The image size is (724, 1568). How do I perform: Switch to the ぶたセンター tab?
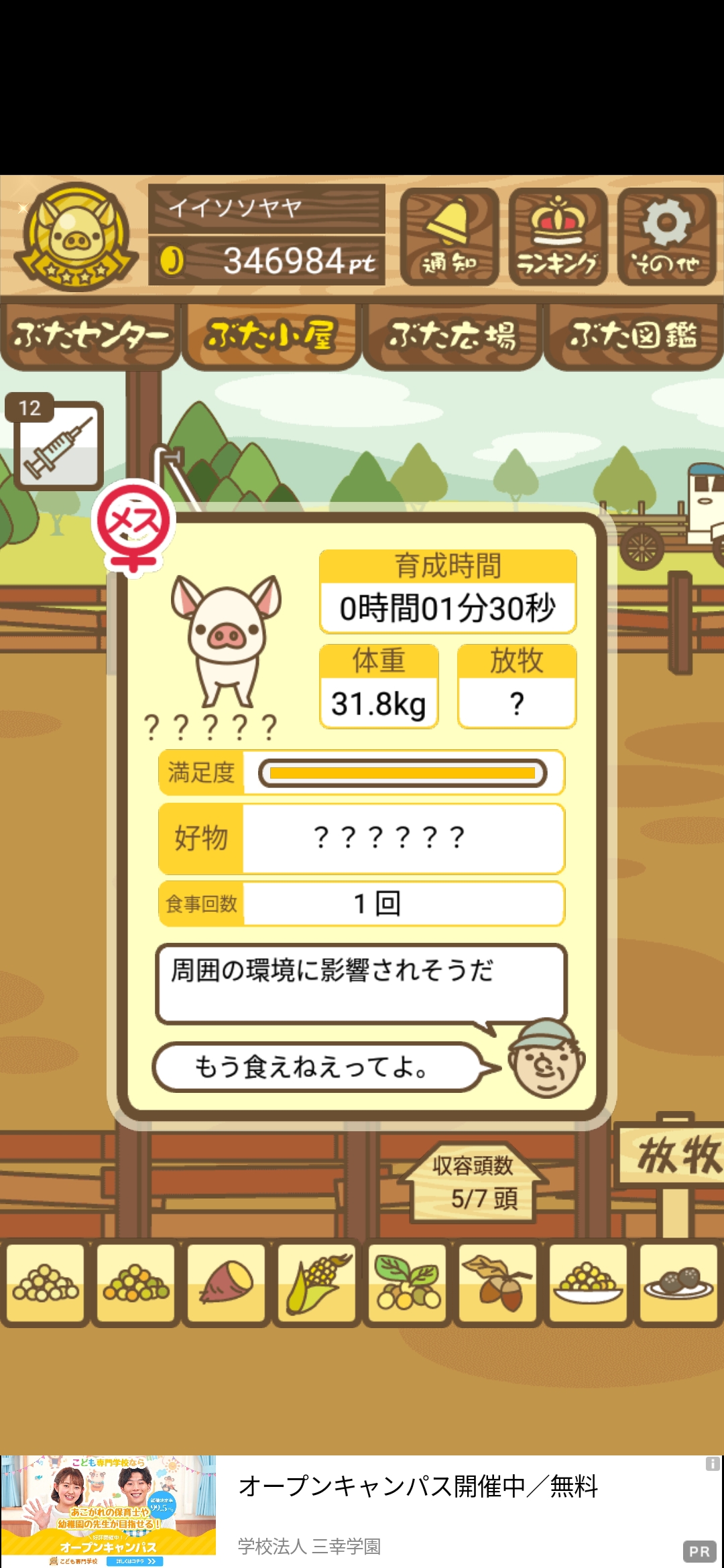[x=90, y=336]
